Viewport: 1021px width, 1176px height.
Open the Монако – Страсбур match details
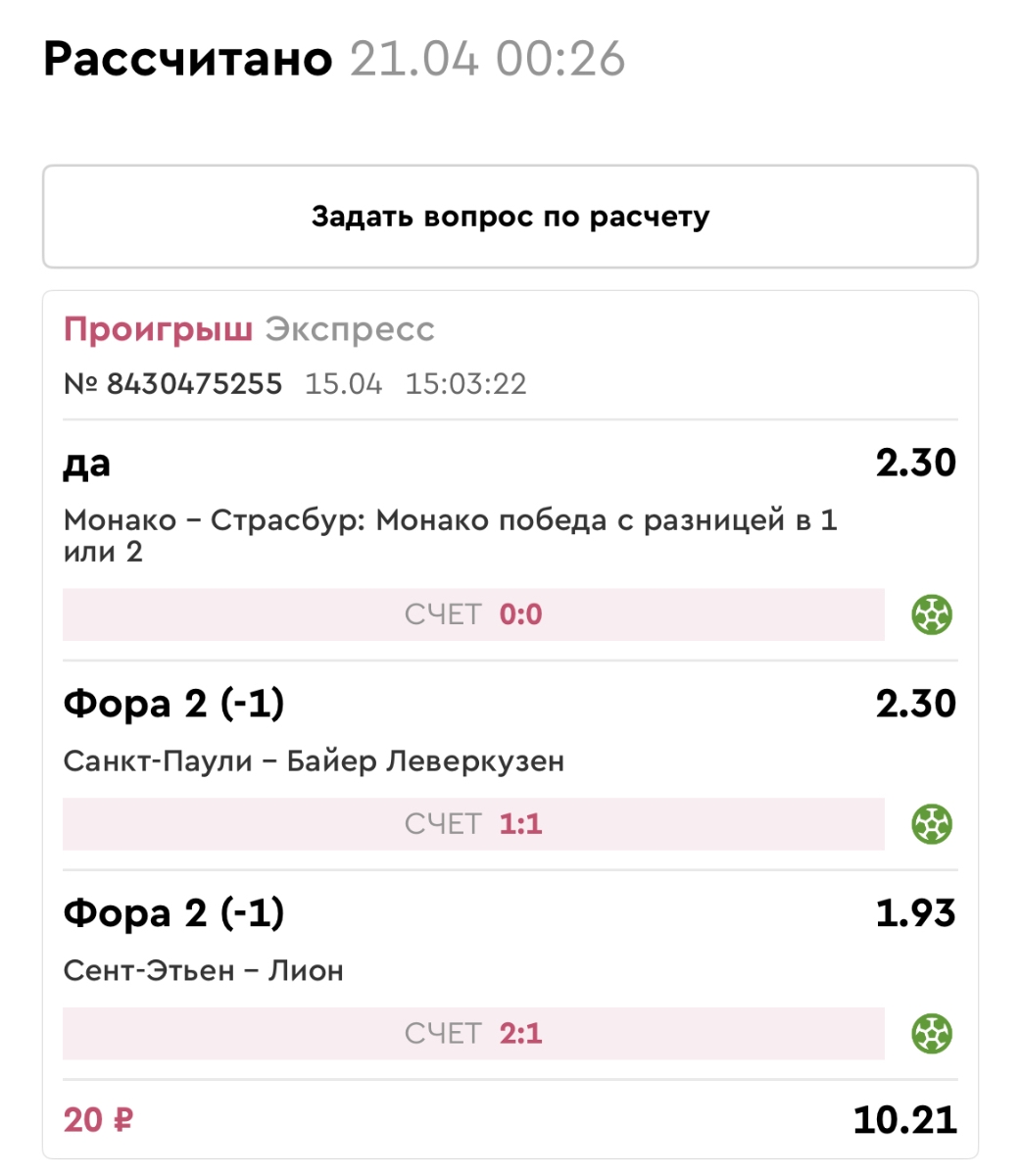(x=450, y=535)
